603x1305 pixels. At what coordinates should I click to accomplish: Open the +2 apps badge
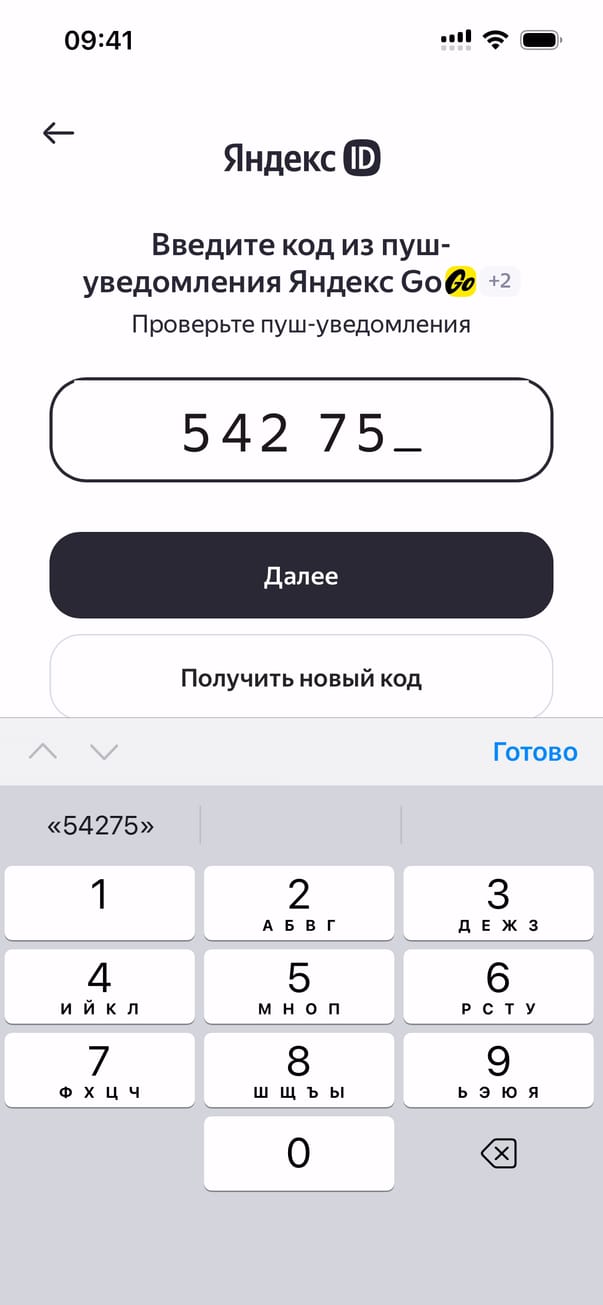click(499, 281)
